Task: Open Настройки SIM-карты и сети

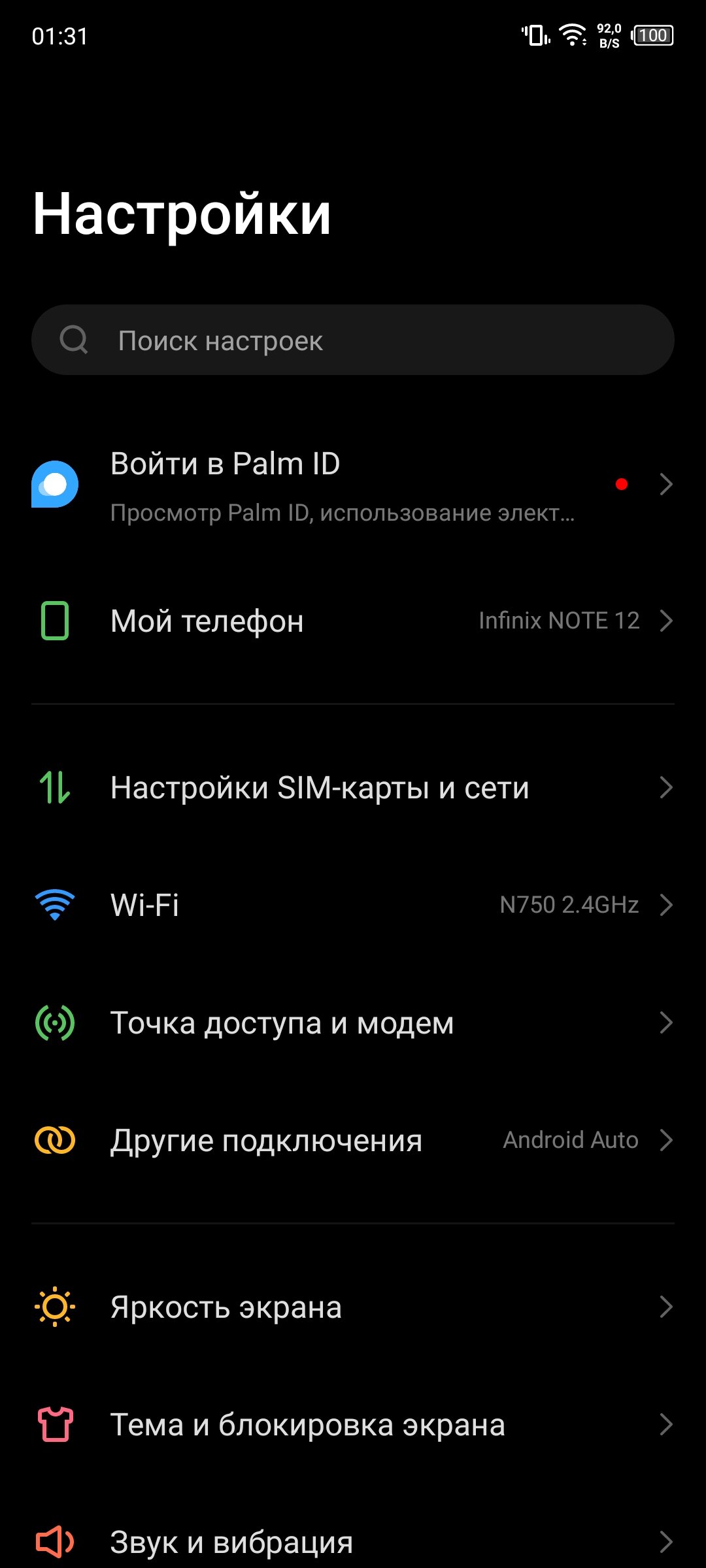Action: [353, 787]
